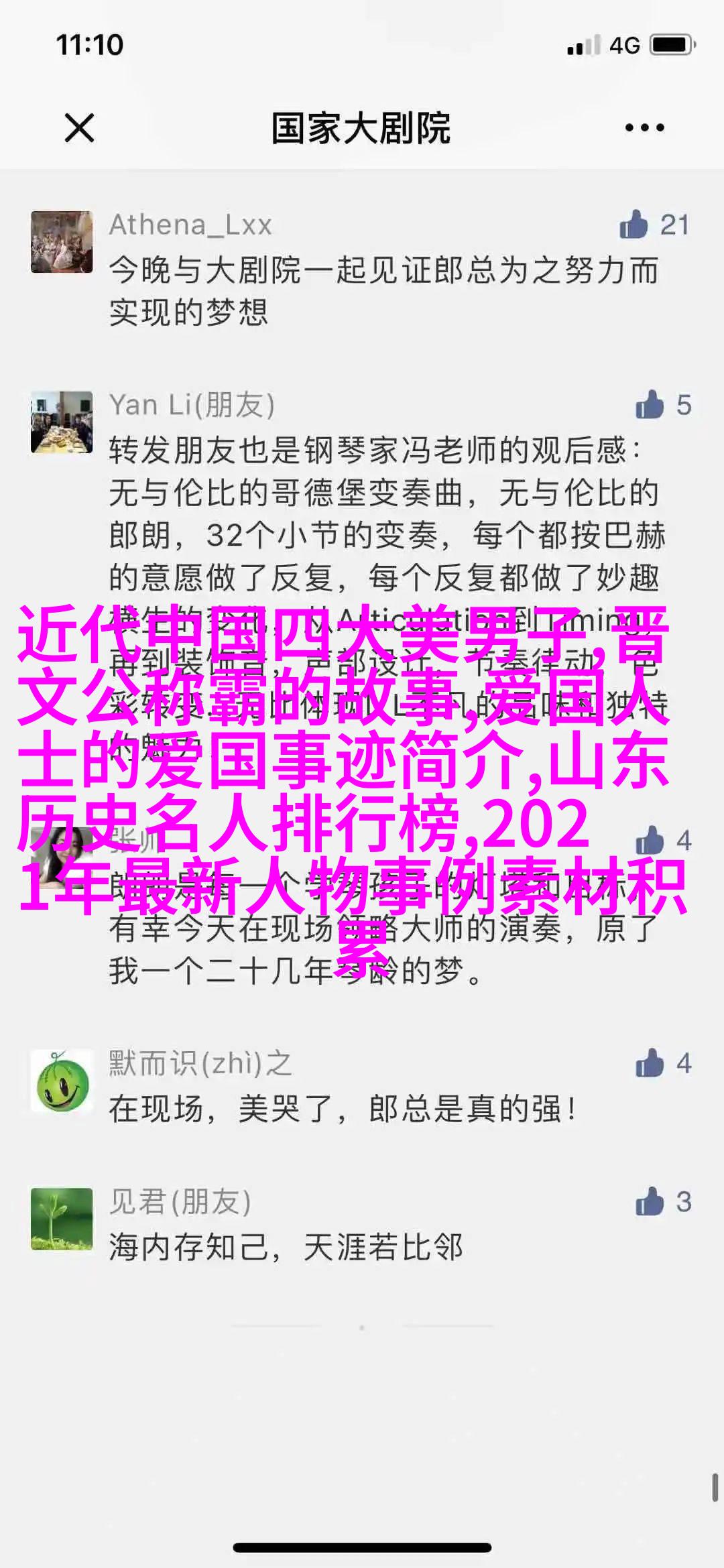Open 默而识(zhi)之's smiley avatar

[x=62, y=1080]
